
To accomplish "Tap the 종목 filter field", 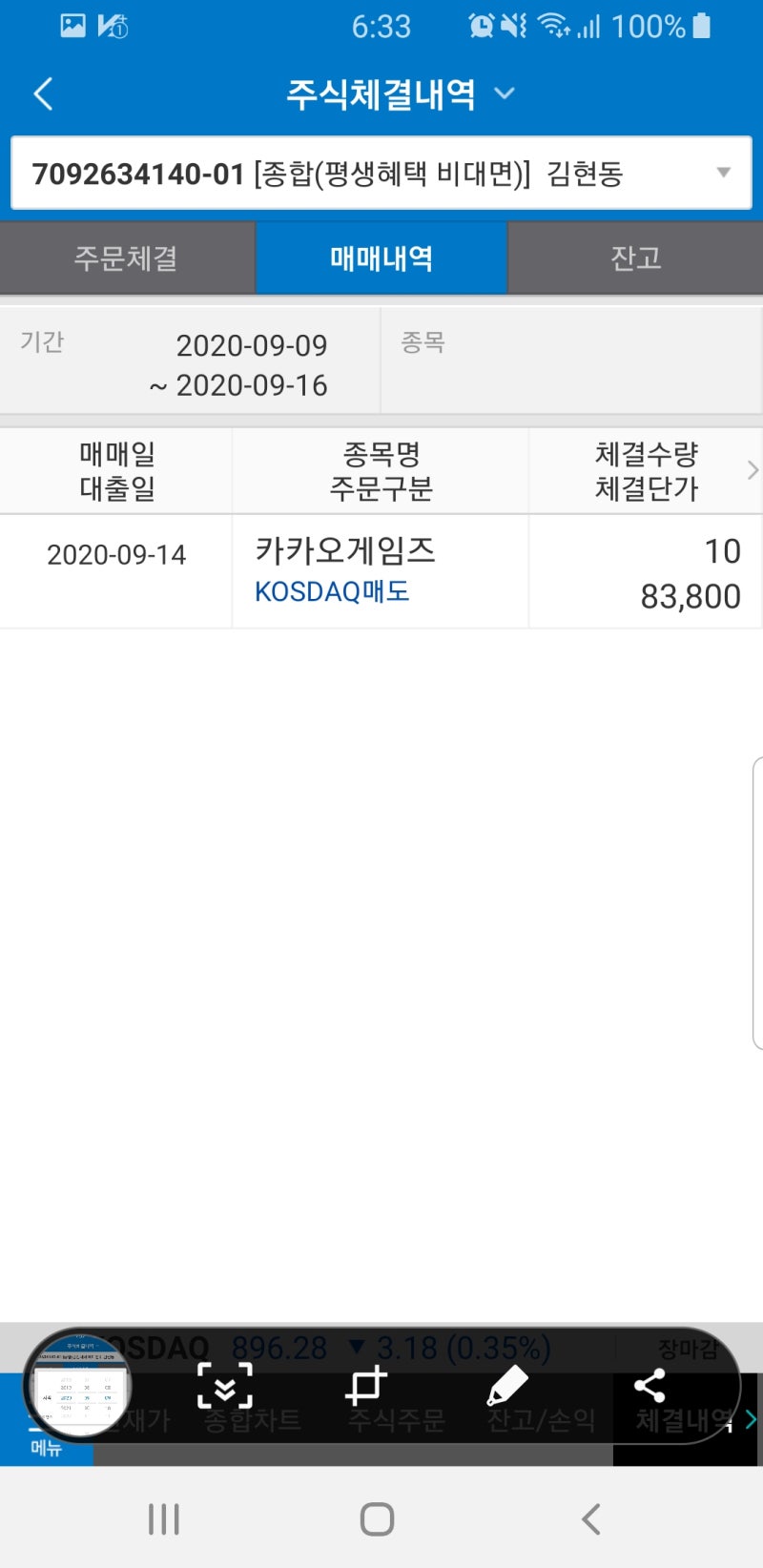I will point(572,361).
